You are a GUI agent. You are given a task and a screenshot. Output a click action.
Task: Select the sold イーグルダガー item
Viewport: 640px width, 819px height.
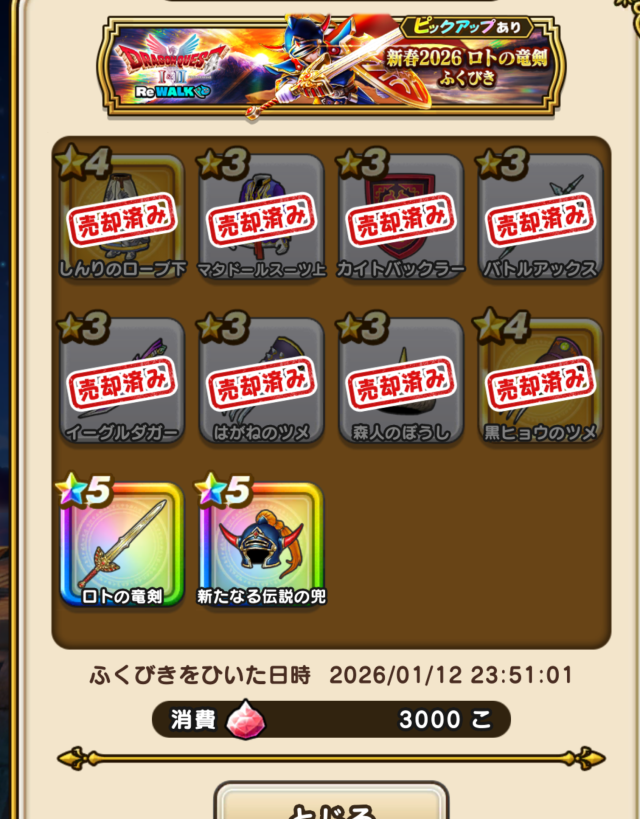(122, 381)
